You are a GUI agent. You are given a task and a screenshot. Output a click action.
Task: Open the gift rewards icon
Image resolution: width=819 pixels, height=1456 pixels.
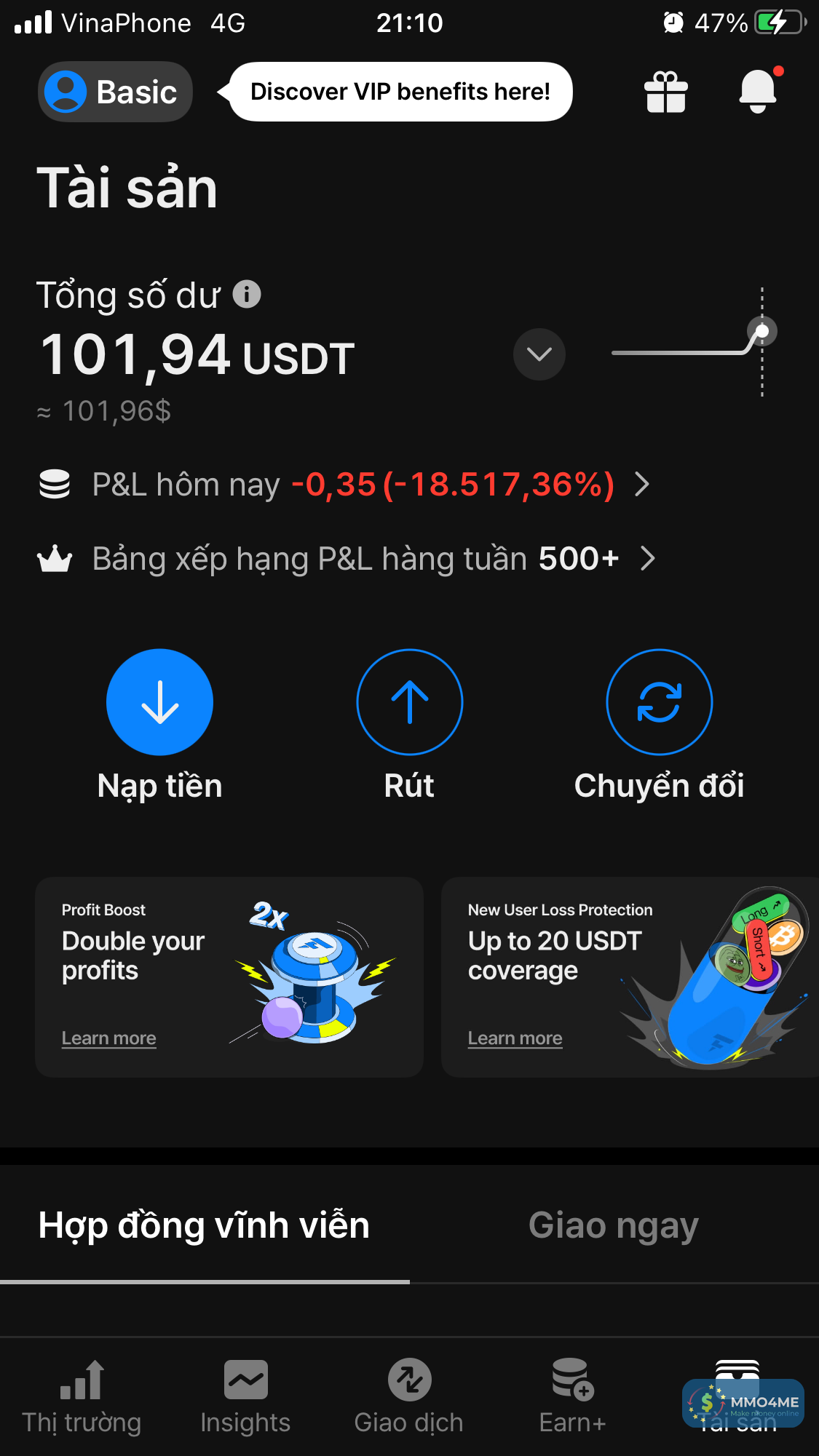[665, 92]
